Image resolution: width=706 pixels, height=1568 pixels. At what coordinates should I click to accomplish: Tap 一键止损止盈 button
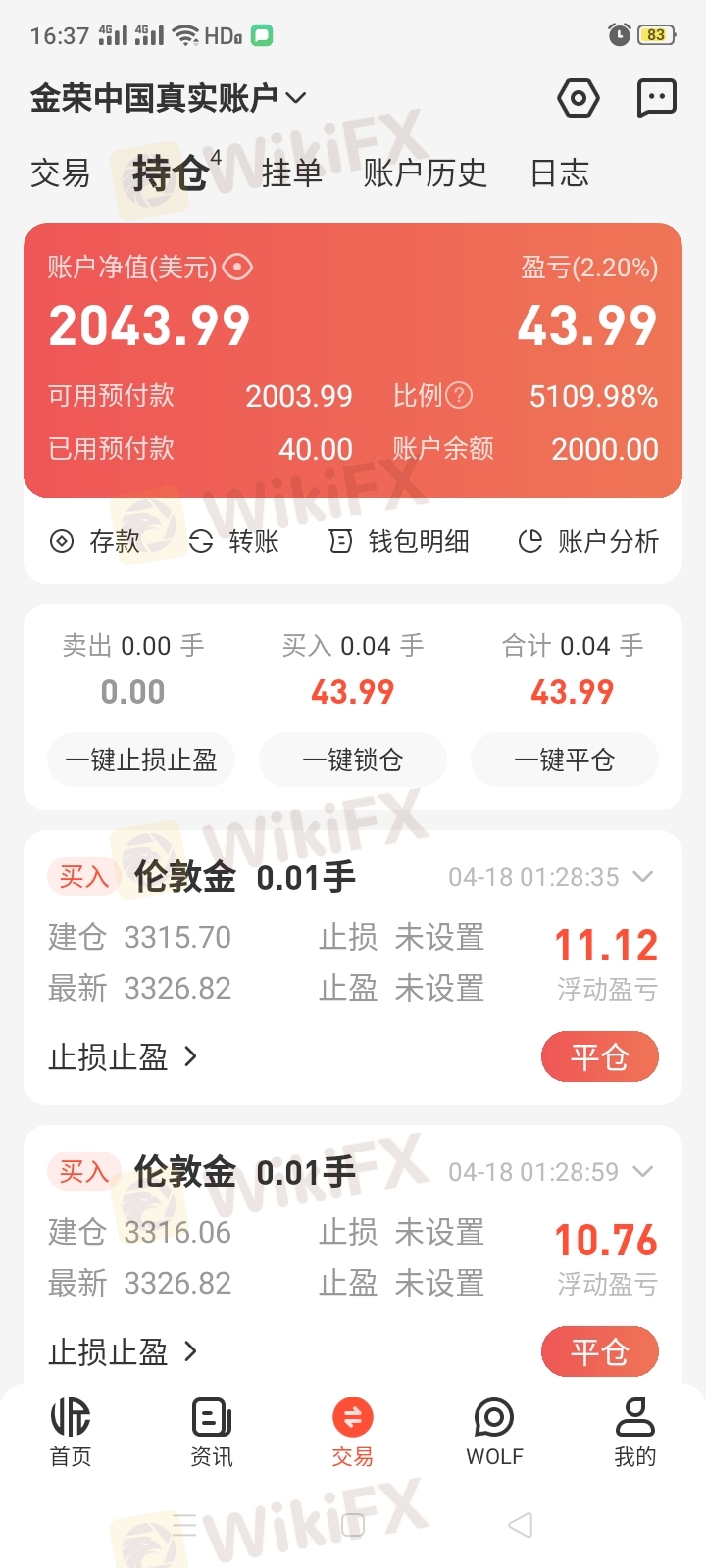(x=141, y=759)
